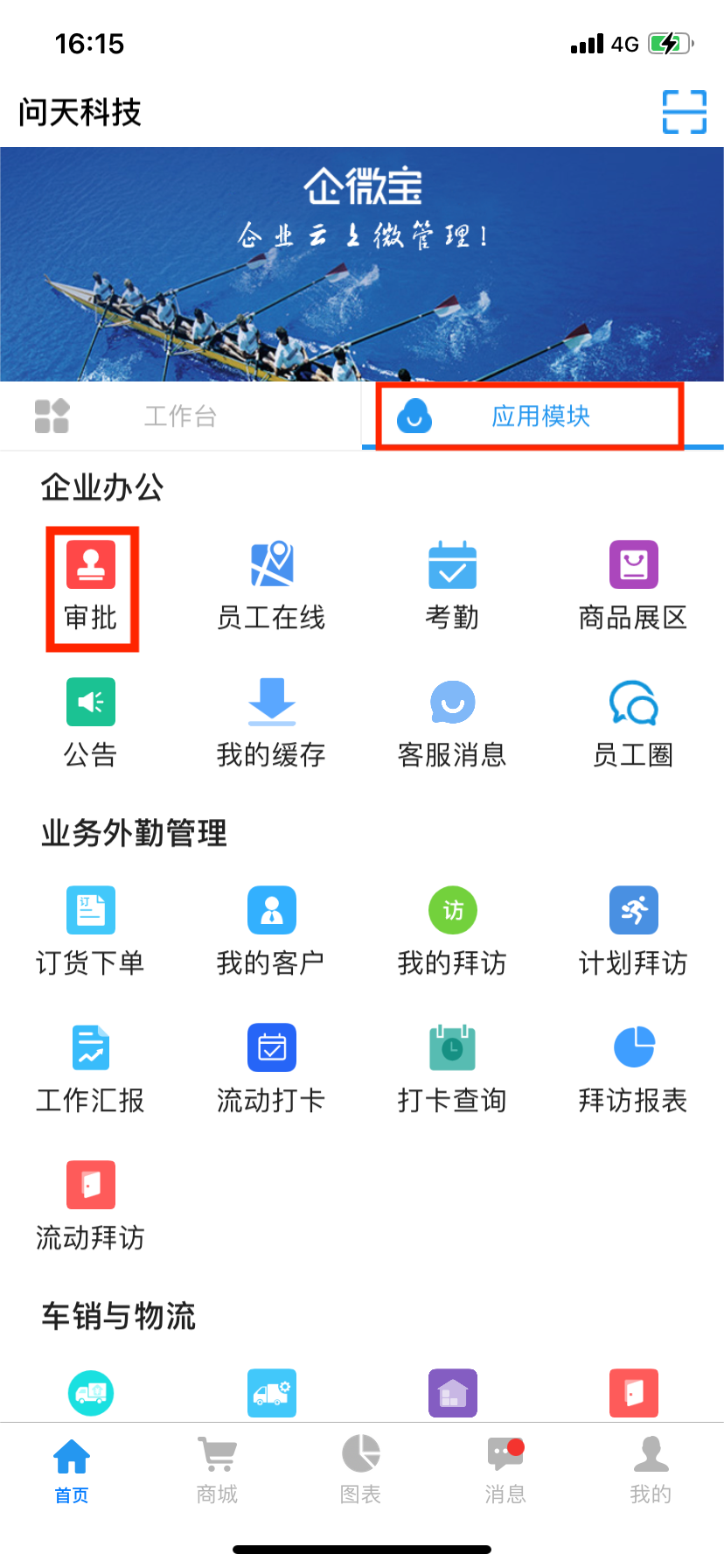This screenshot has height=1568, width=724.
Task: Open 我的缓存 downloads
Action: tap(271, 723)
